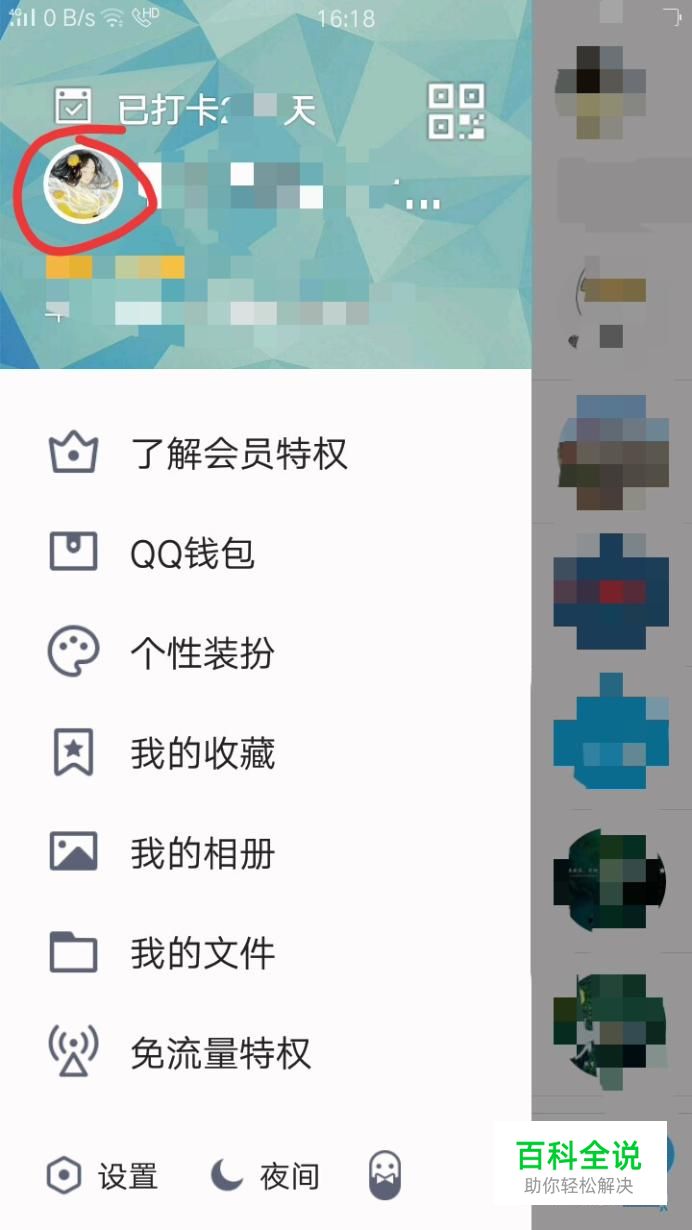Tap the daily check-in 已打卡 entry

coord(185,108)
